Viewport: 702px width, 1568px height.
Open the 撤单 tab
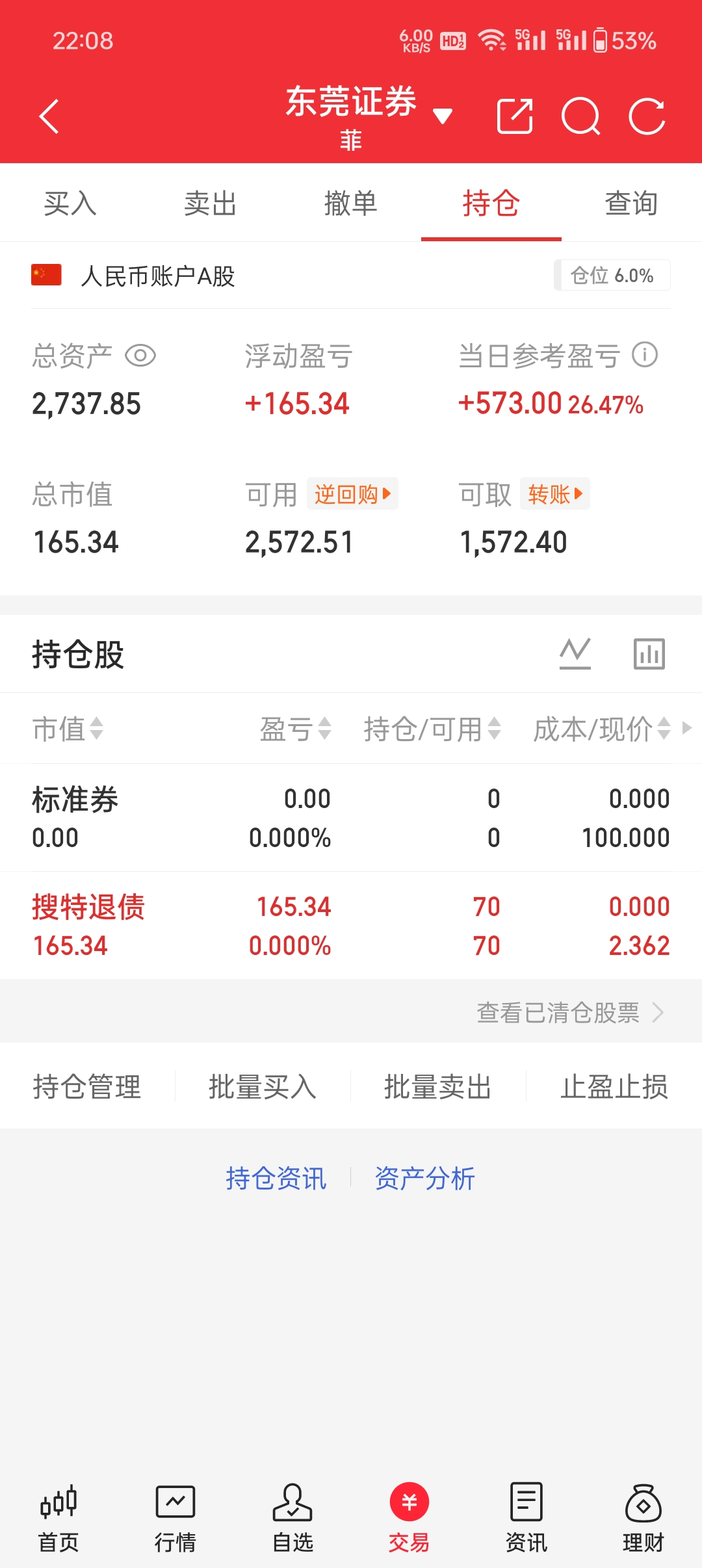click(350, 203)
